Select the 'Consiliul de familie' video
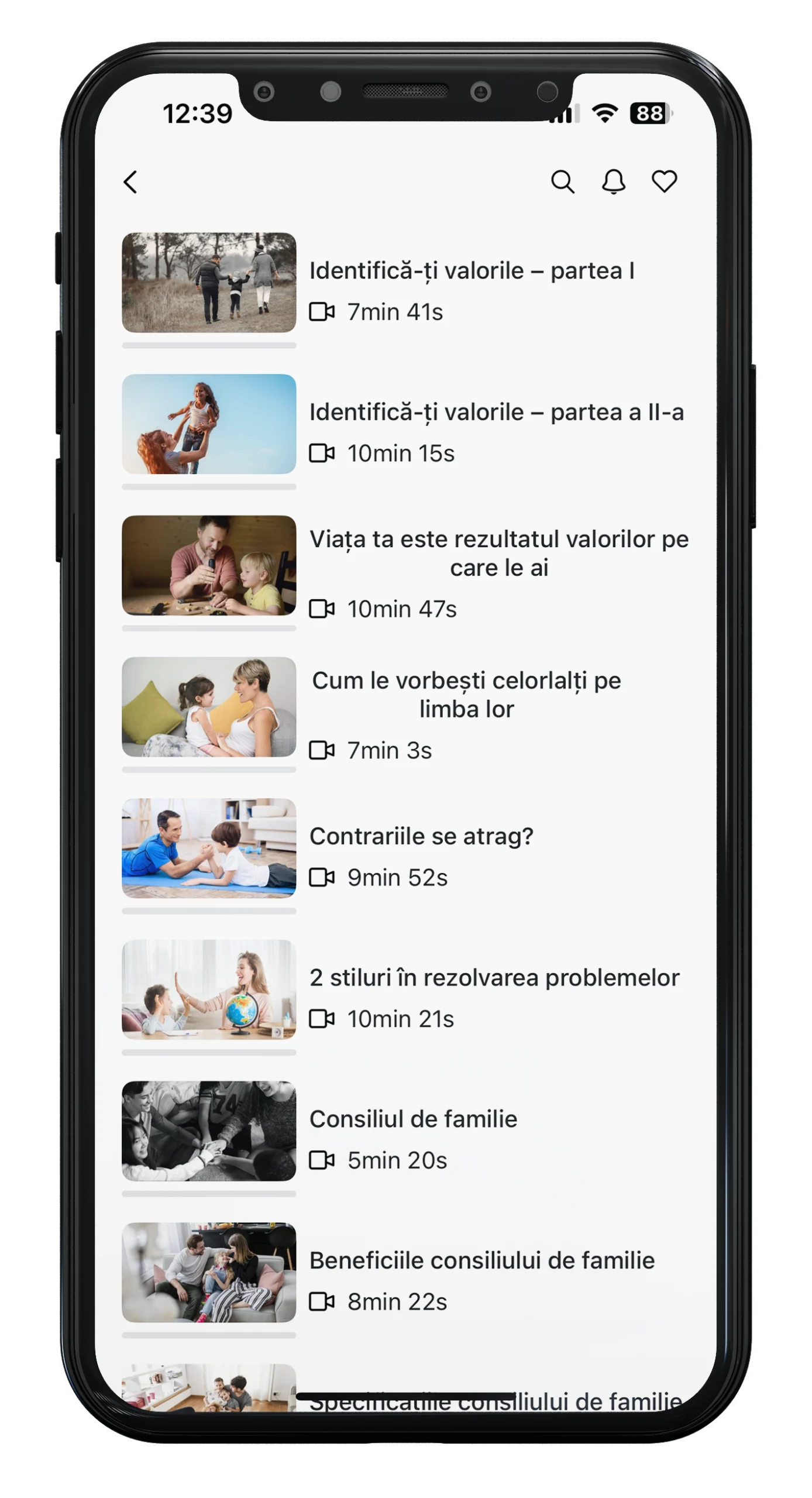Screen dimensions: 812x1498 (x=413, y=1119)
